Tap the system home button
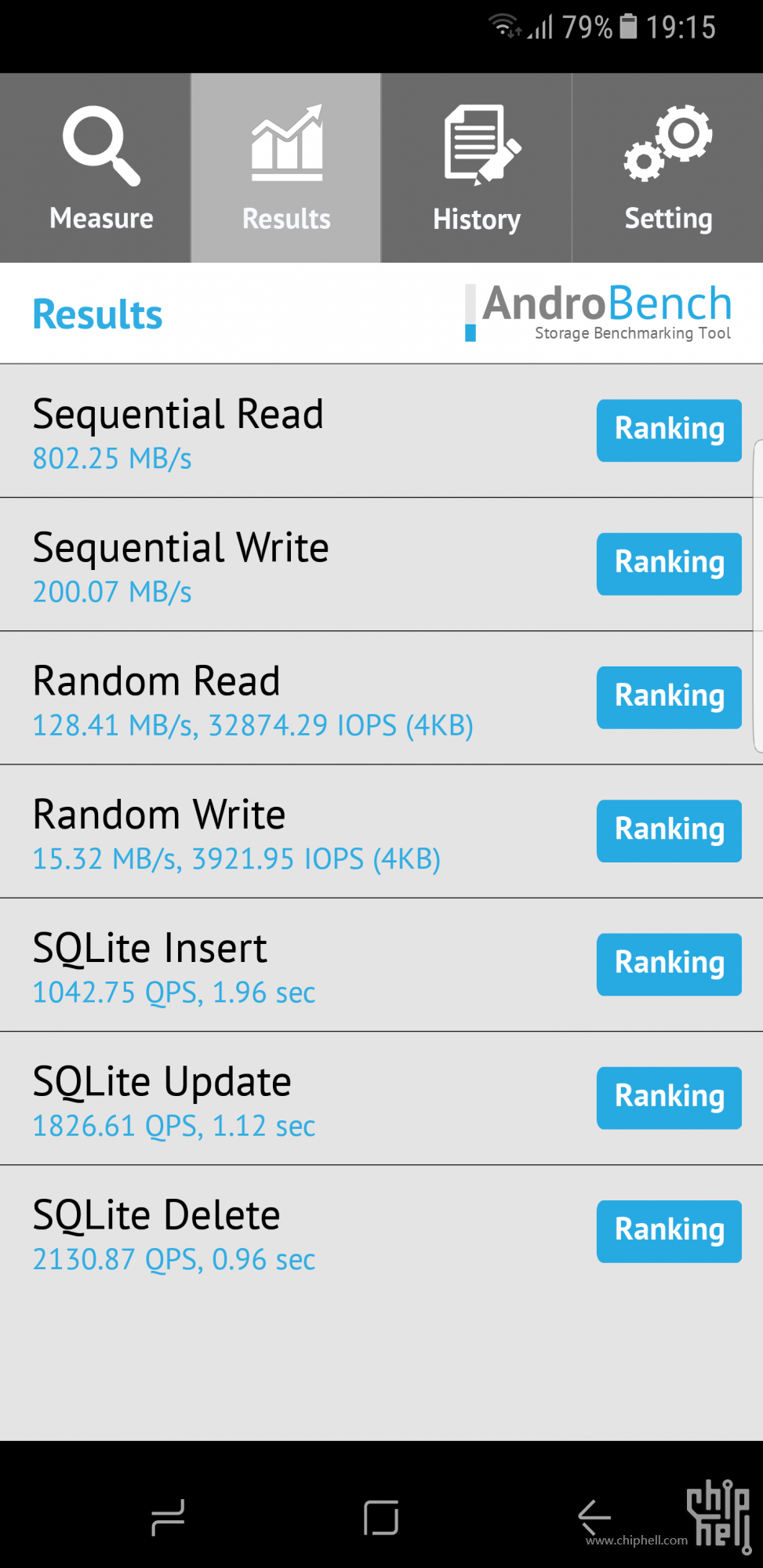Image resolution: width=763 pixels, height=1568 pixels. 381,1518
